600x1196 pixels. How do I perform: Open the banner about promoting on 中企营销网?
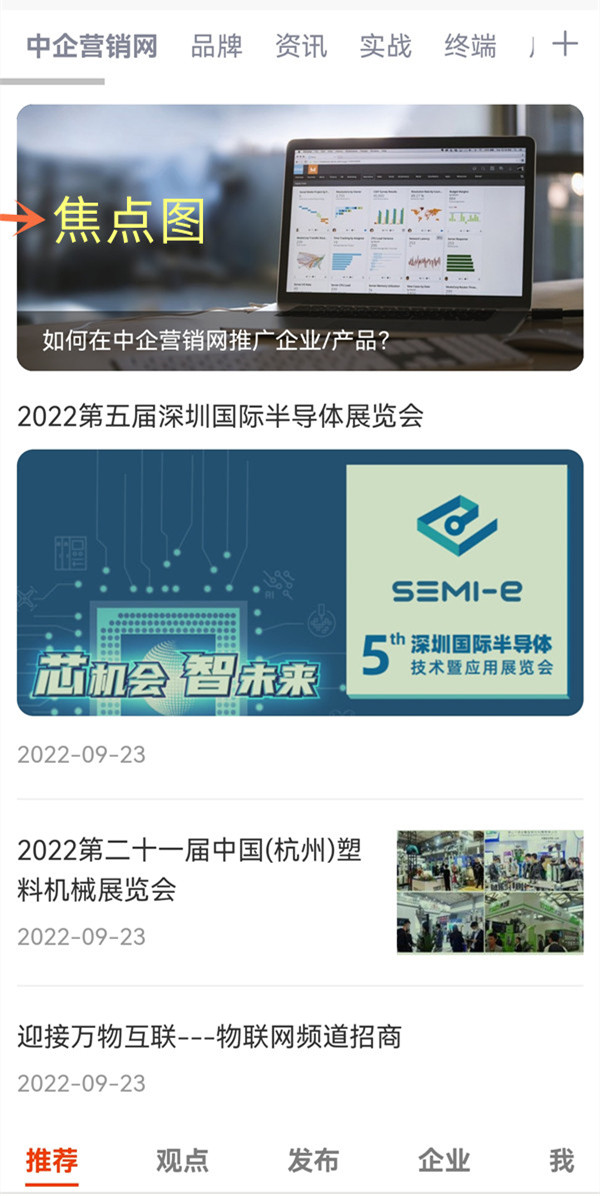click(x=300, y=237)
